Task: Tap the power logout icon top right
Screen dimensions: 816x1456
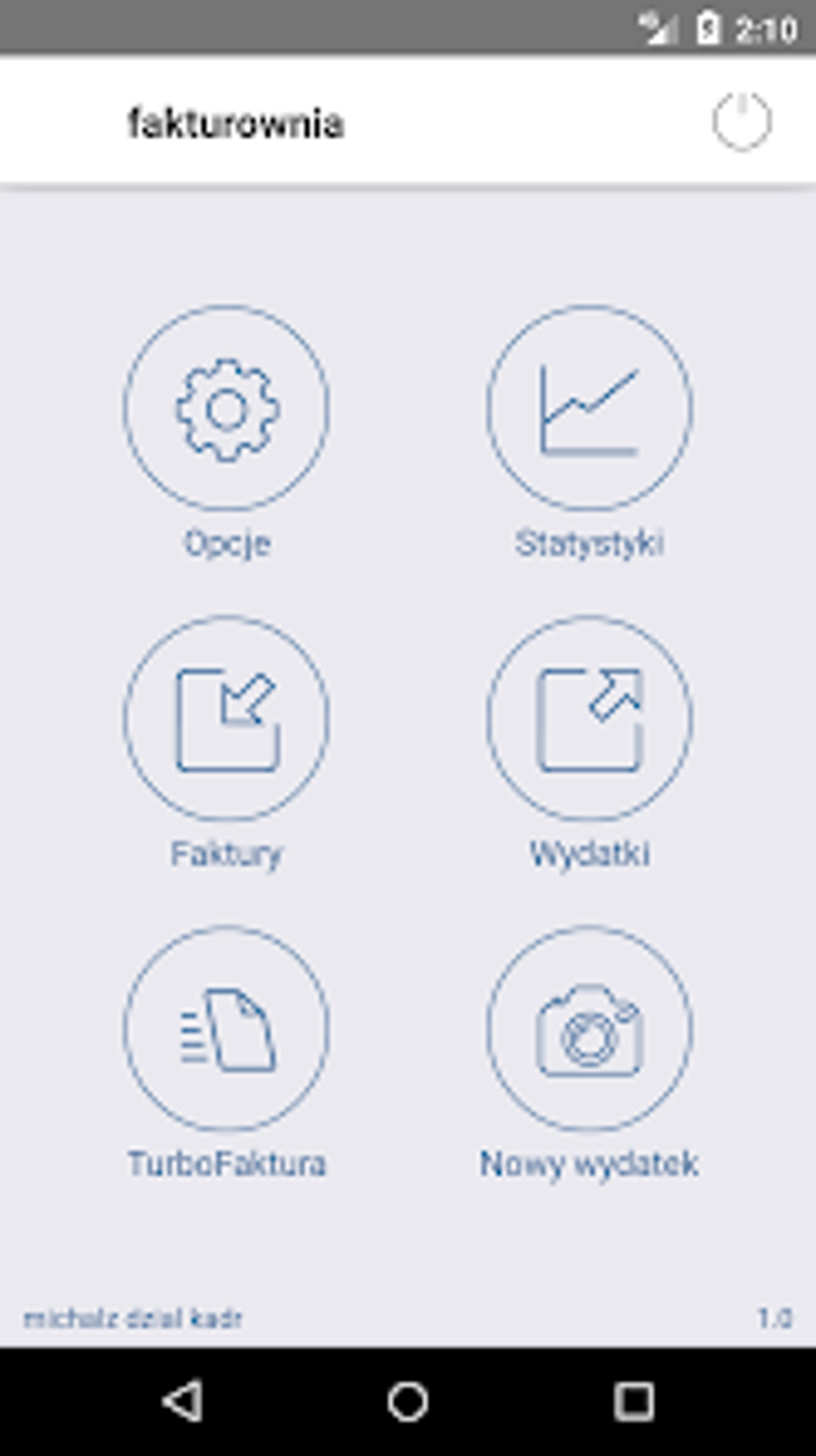Action: point(744,122)
